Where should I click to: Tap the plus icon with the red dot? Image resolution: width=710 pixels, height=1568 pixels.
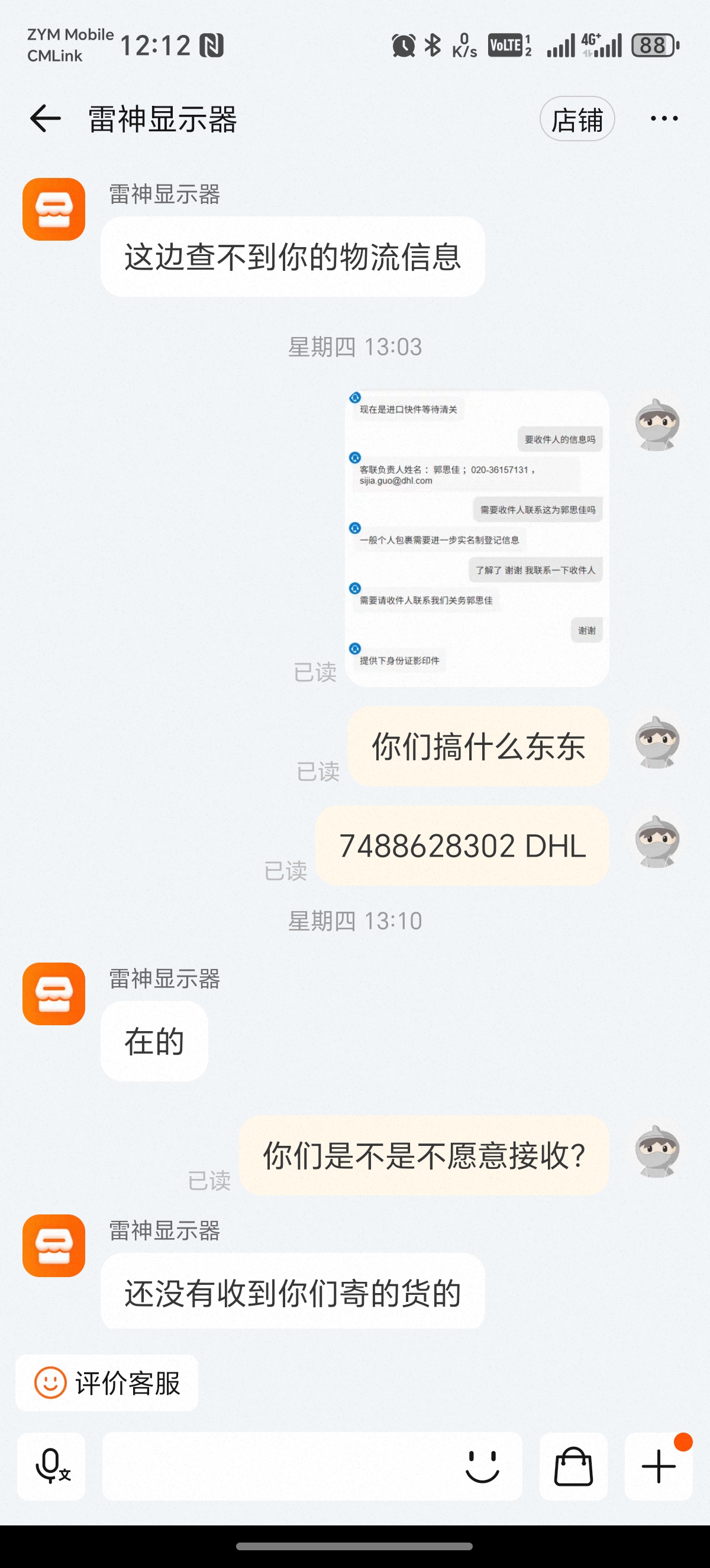657,1467
